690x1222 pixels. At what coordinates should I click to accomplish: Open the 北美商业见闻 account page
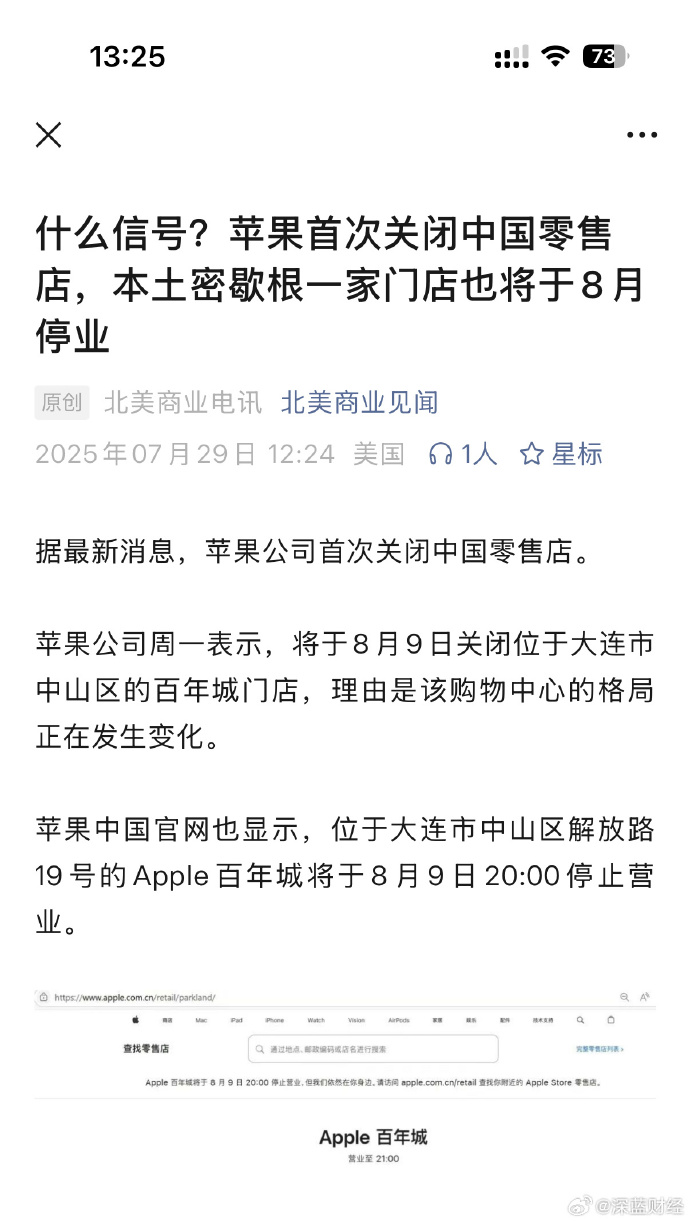pos(359,402)
